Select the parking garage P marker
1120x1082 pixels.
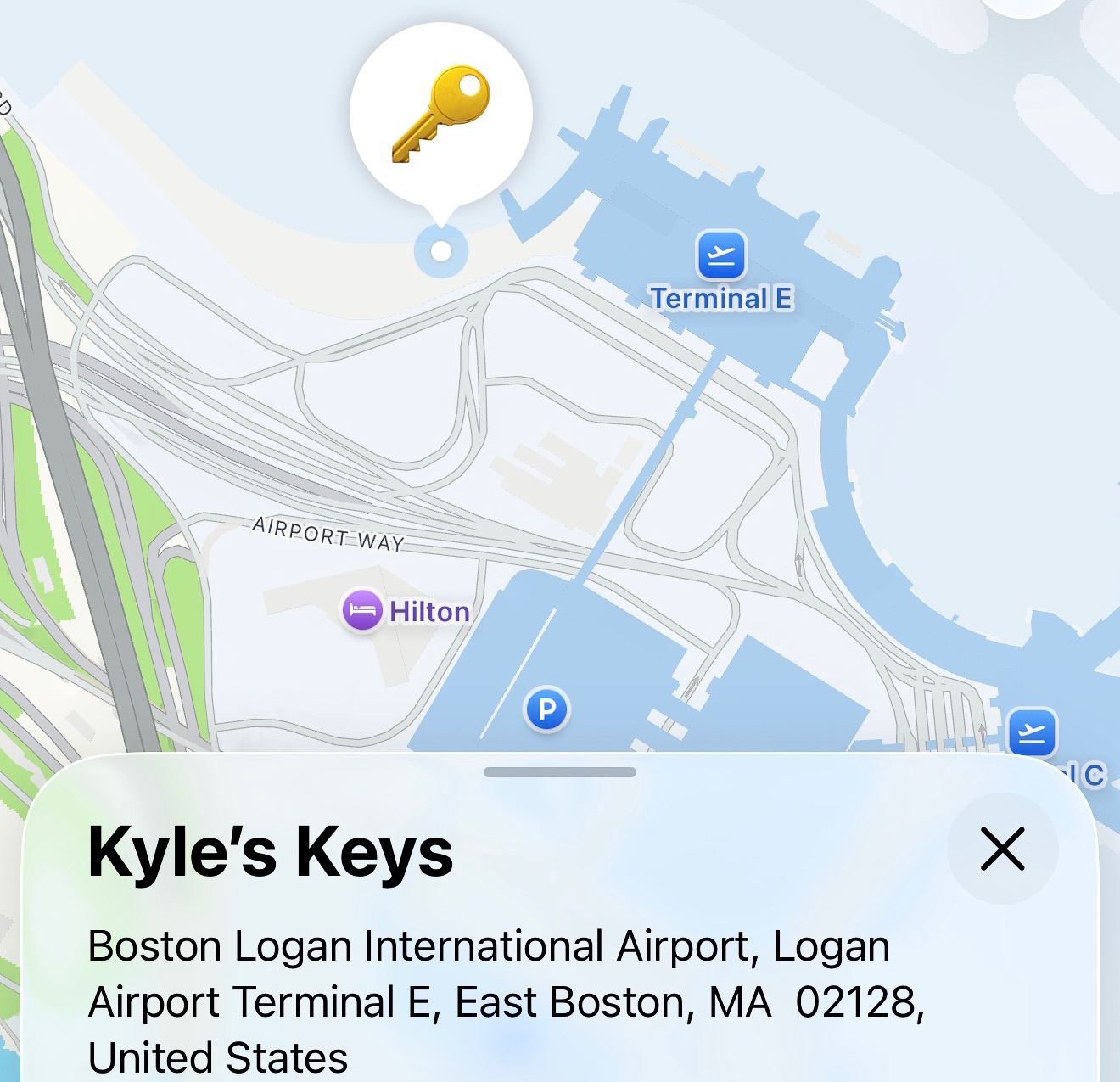[546, 709]
